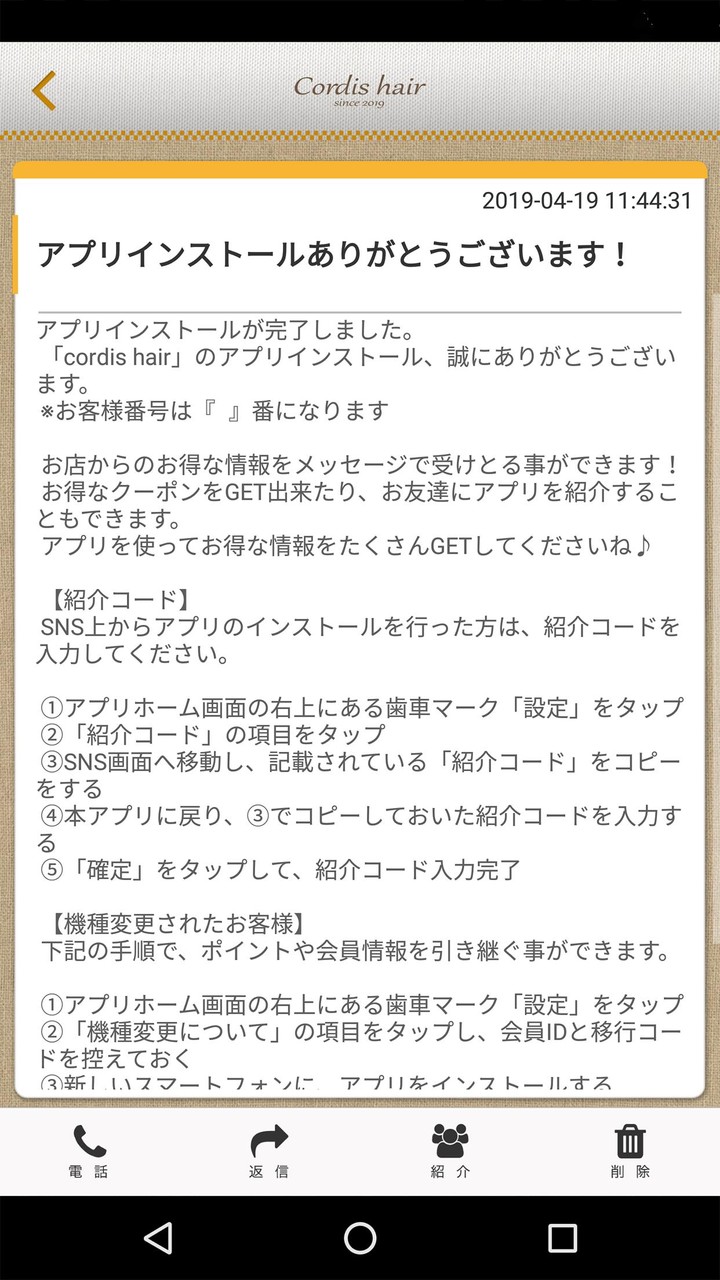Tap the system home button
The image size is (720, 1280).
point(360,1238)
